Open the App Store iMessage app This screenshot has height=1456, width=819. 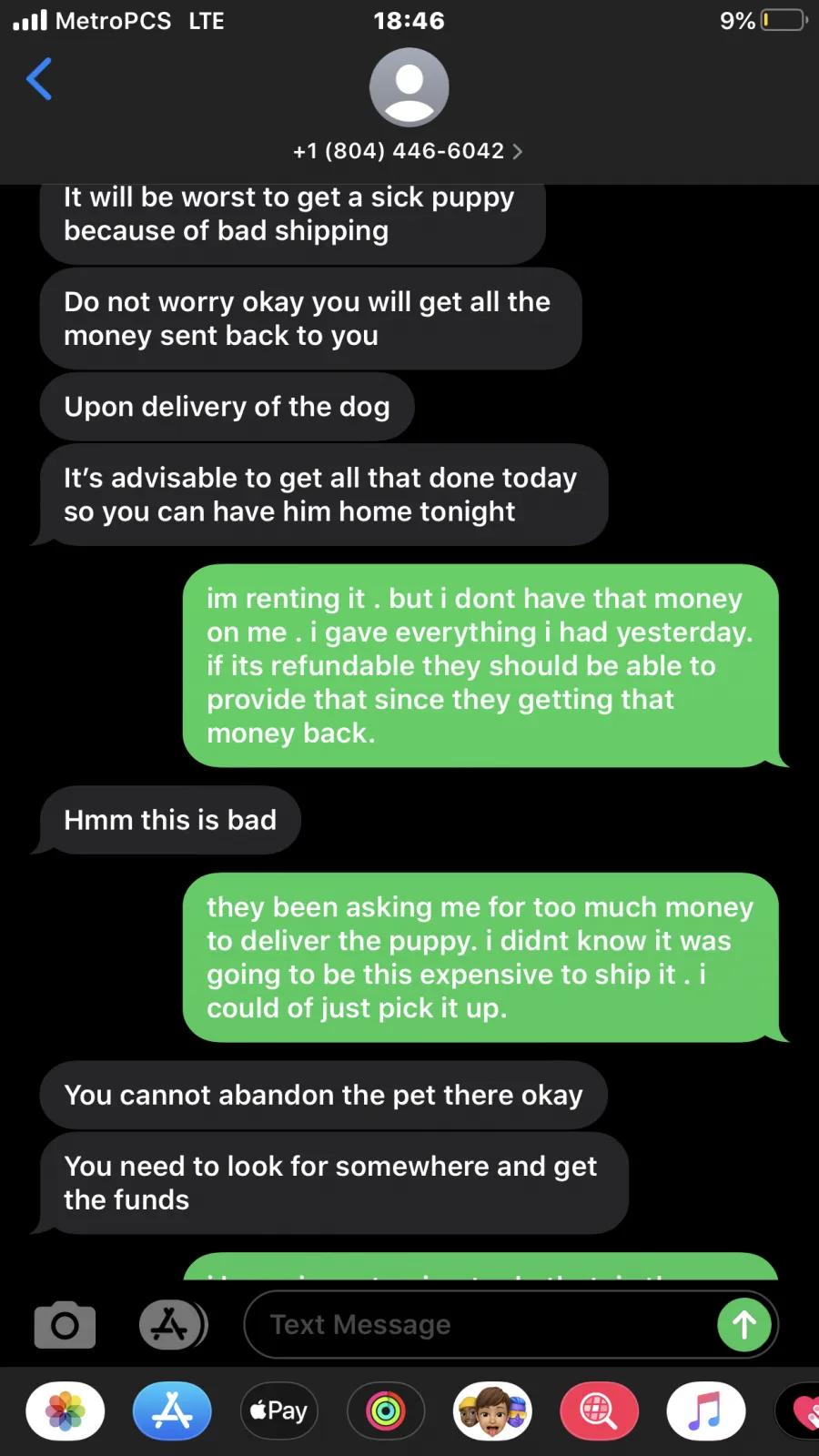point(172,1411)
